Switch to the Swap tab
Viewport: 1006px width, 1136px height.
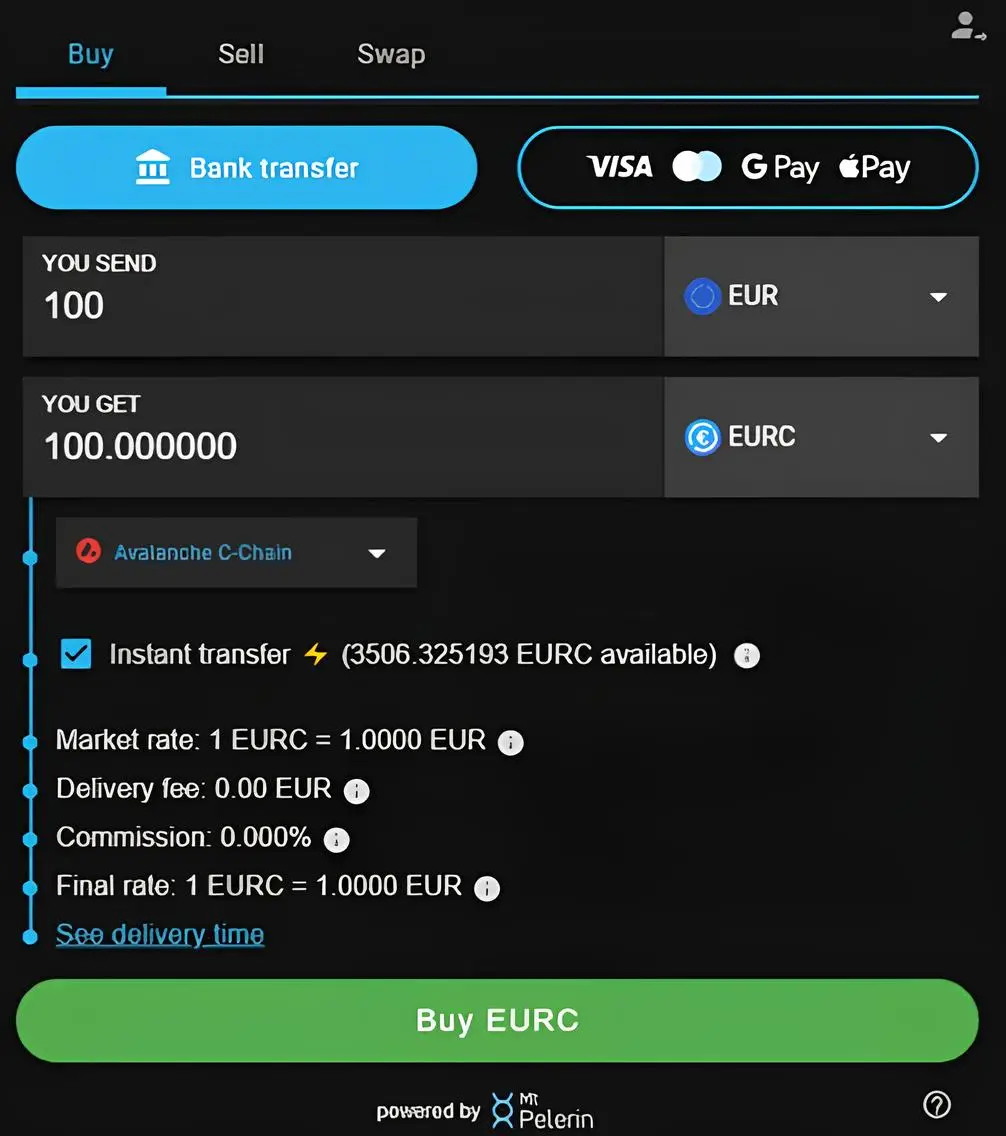point(391,54)
